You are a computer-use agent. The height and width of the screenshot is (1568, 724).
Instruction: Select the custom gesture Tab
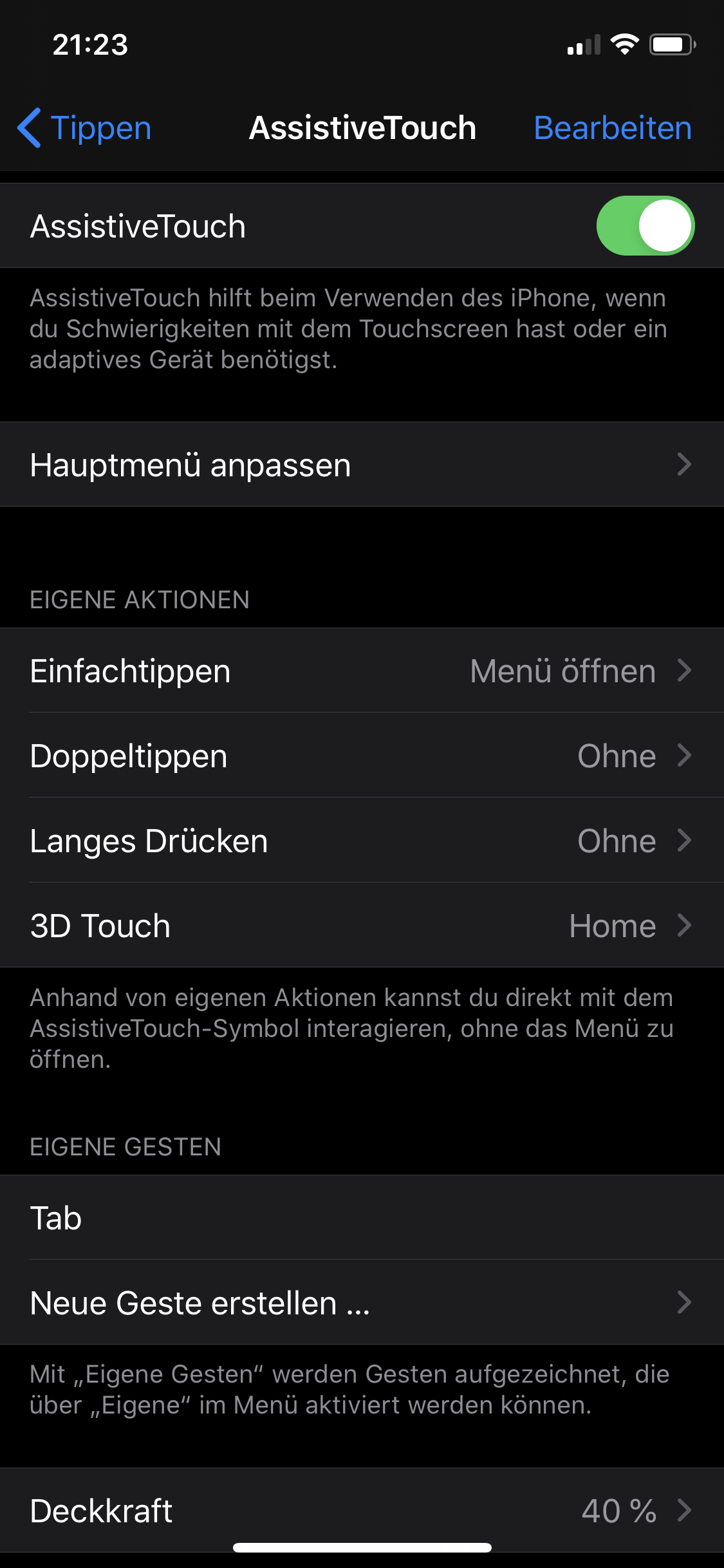[362, 1218]
